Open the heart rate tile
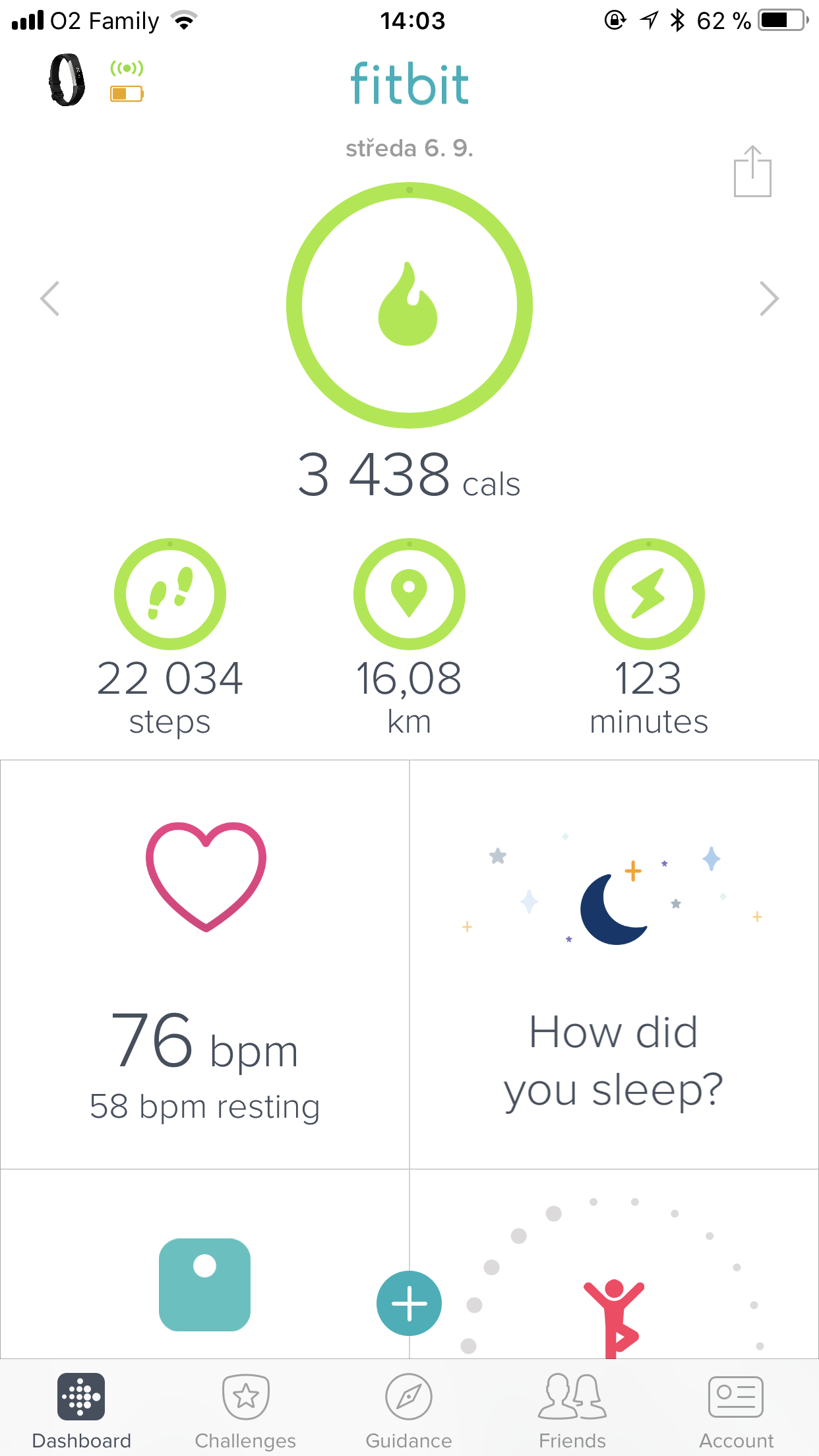This screenshot has height=1456, width=819. pos(204,964)
